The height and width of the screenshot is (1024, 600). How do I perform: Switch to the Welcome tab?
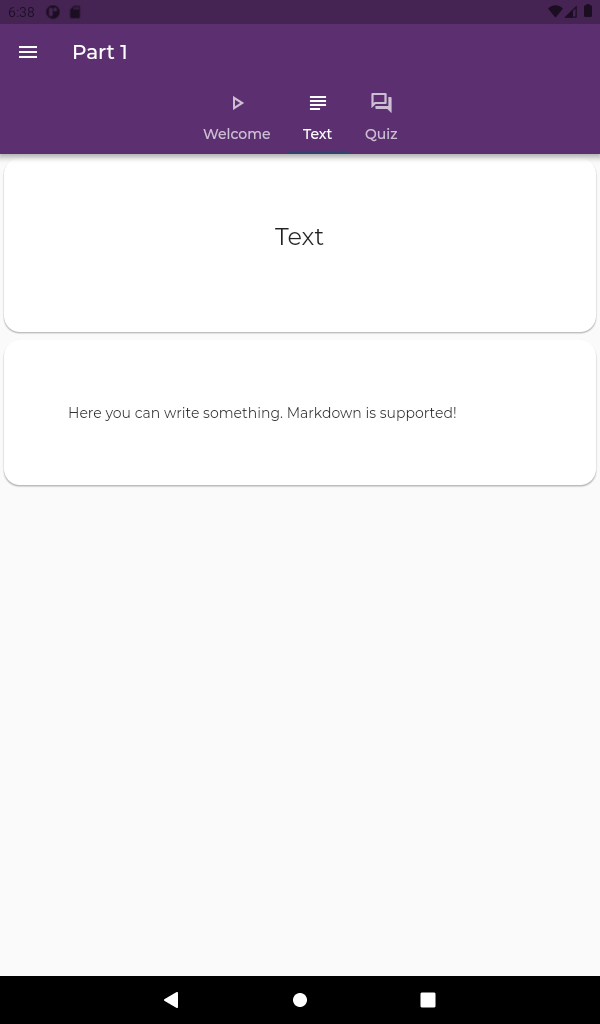point(236,118)
